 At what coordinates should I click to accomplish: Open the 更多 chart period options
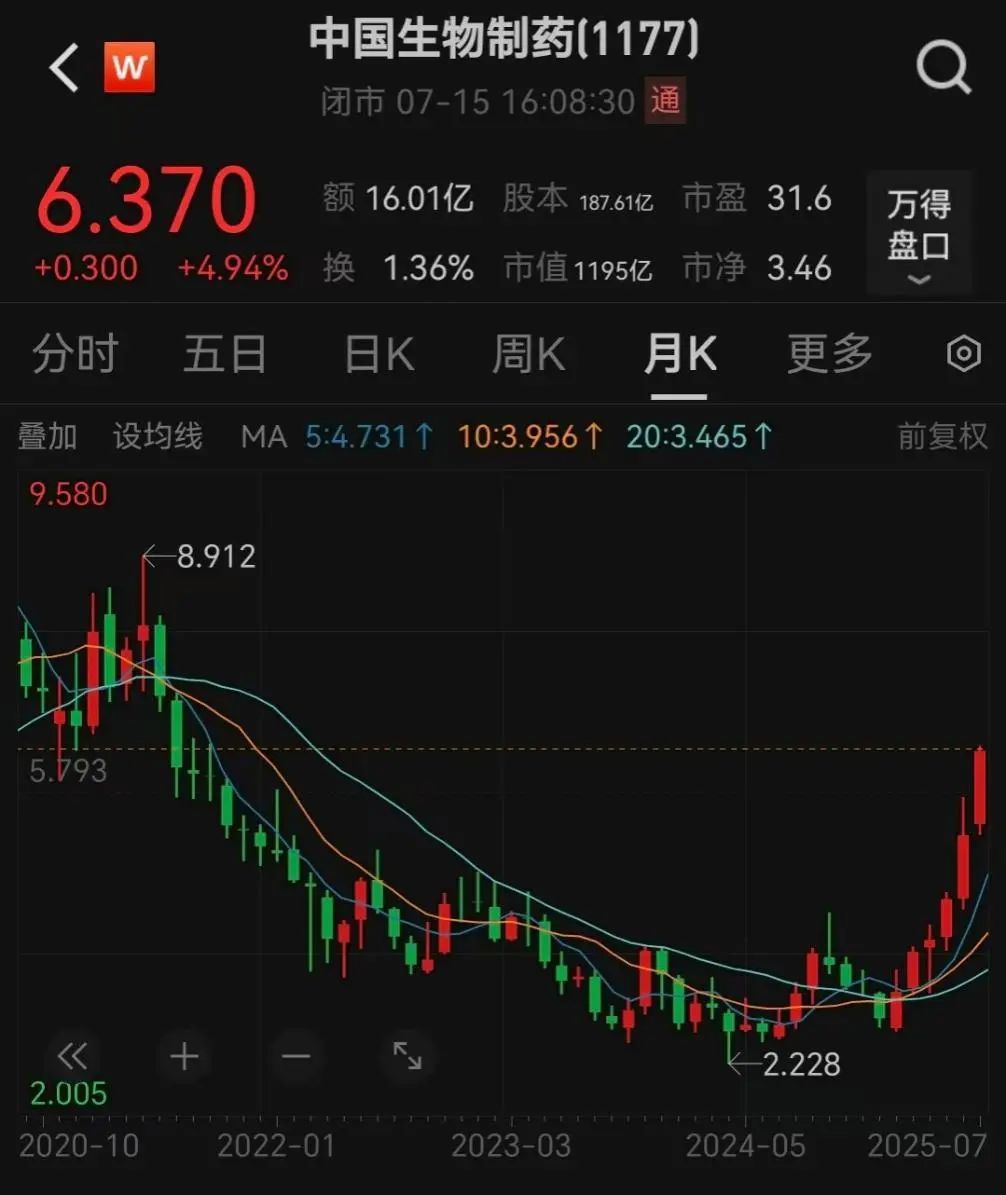pos(830,355)
